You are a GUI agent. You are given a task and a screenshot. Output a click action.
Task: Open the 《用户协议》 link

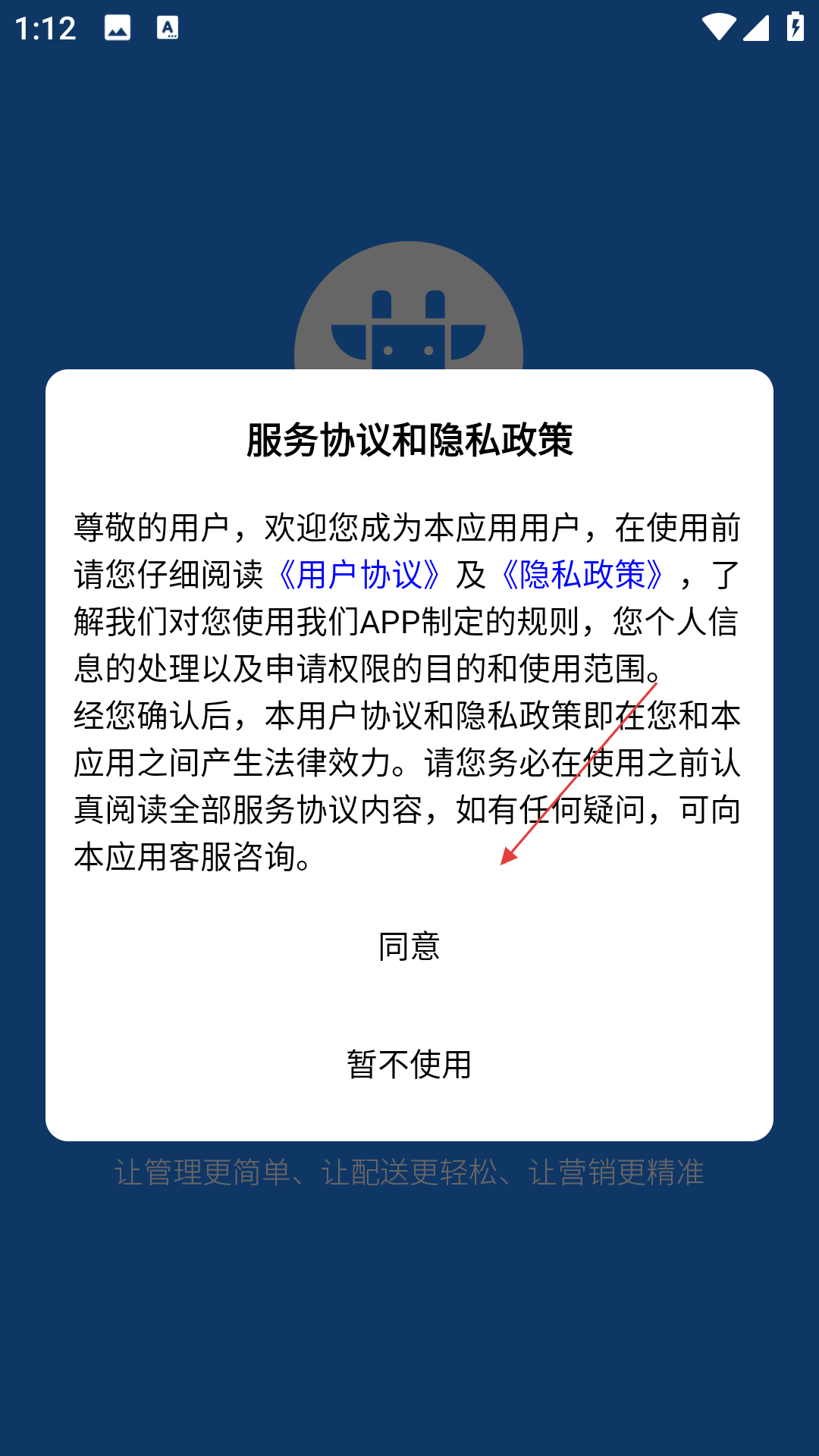[x=358, y=575]
